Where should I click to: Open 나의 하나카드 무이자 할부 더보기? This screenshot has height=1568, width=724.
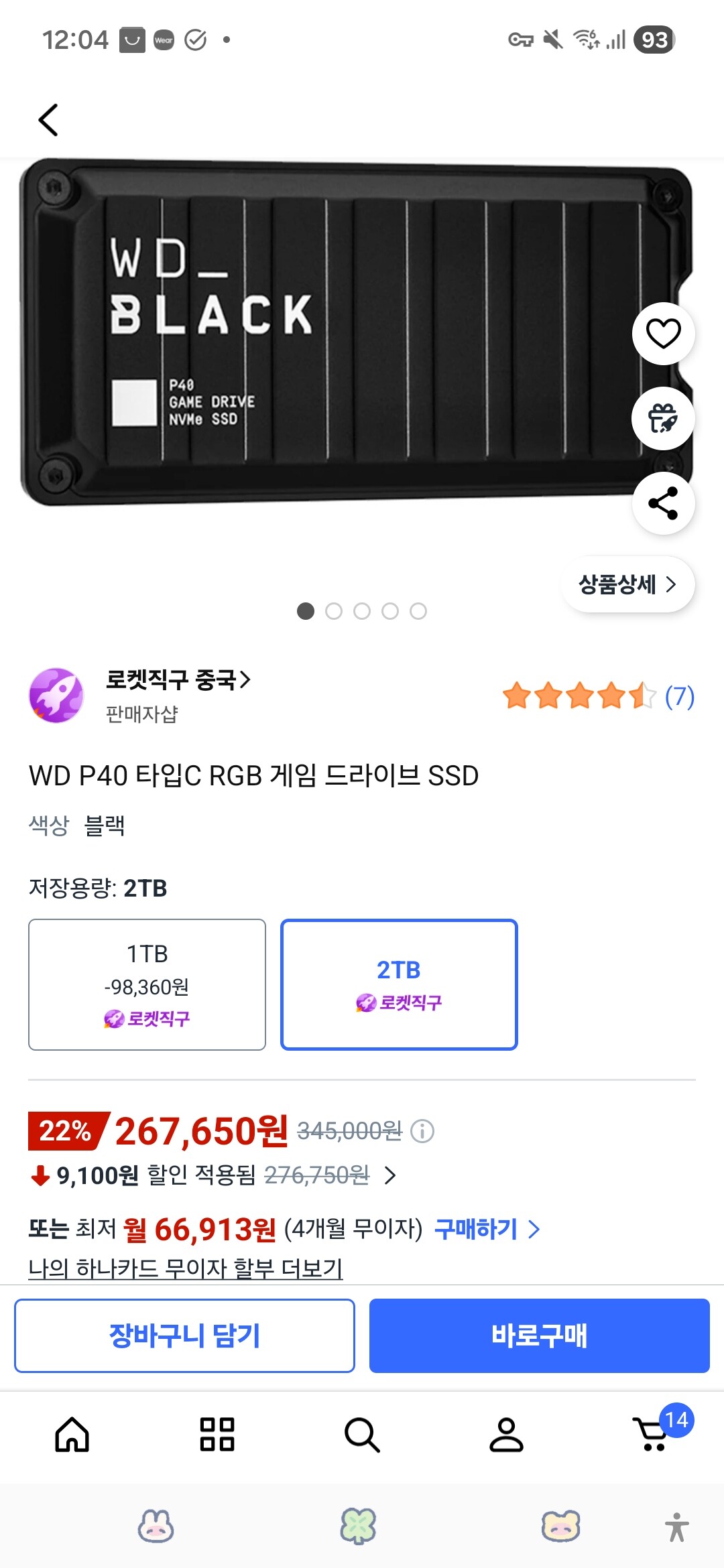(x=186, y=1268)
